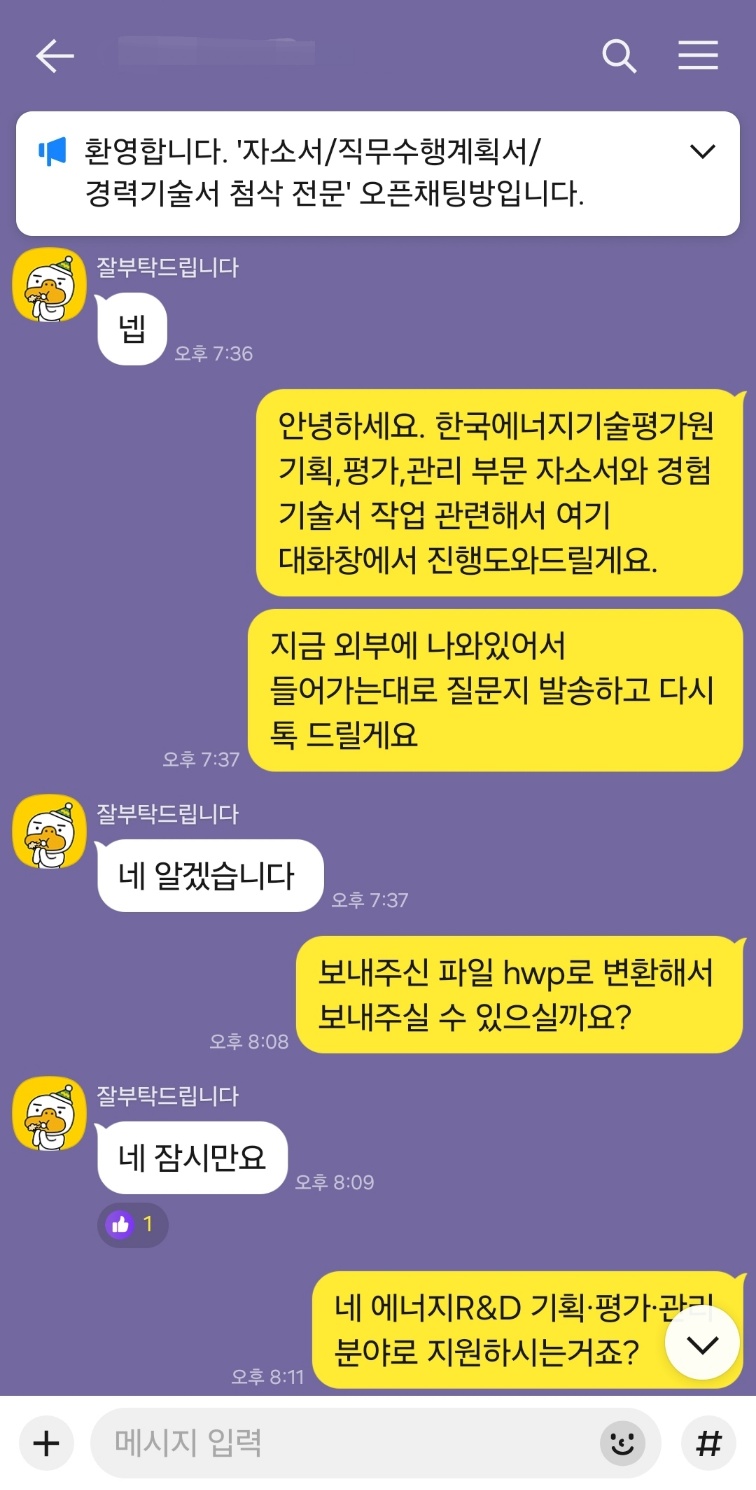Open the emoticon picker

(x=622, y=1443)
